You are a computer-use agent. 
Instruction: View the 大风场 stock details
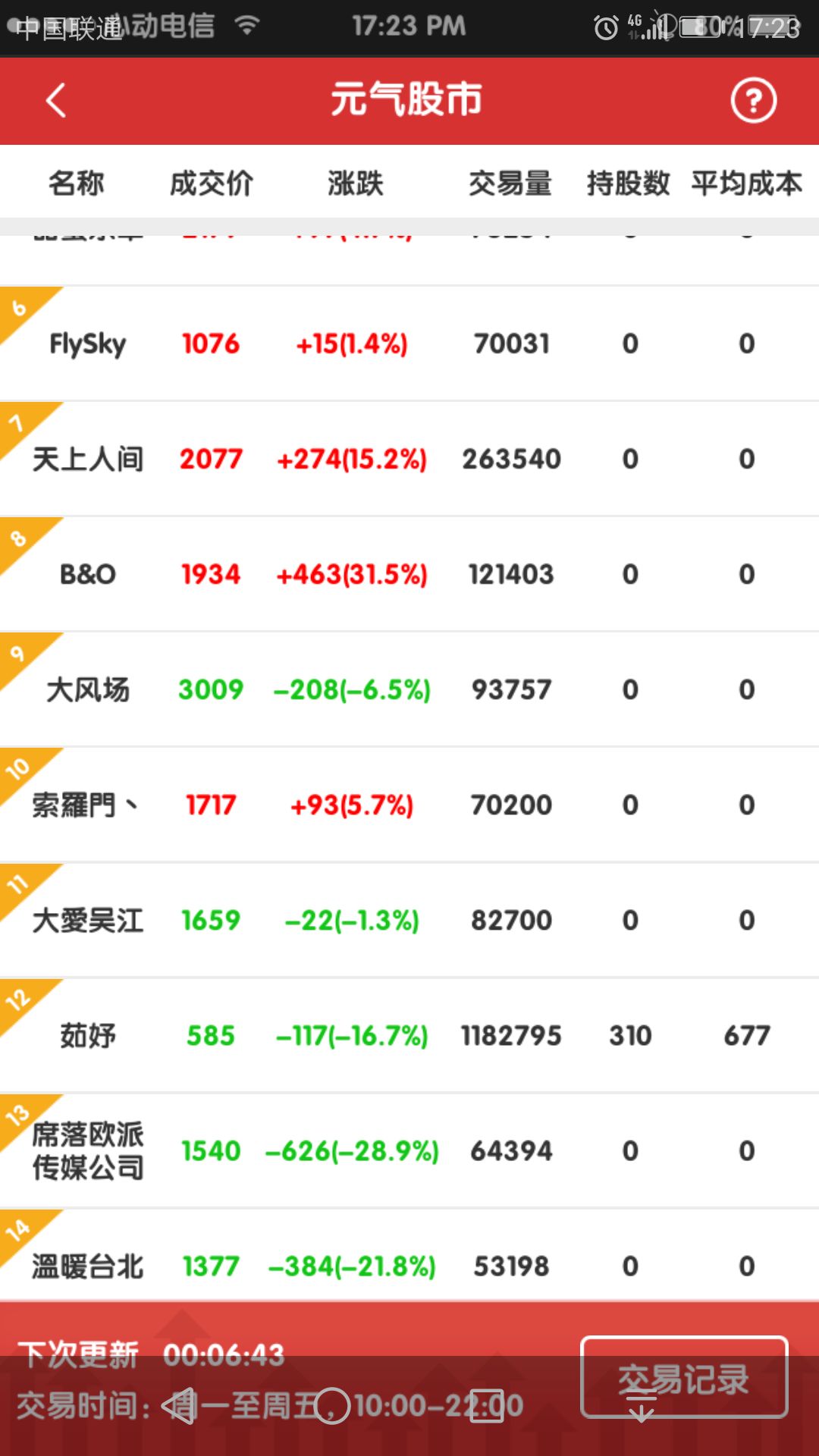click(409, 689)
